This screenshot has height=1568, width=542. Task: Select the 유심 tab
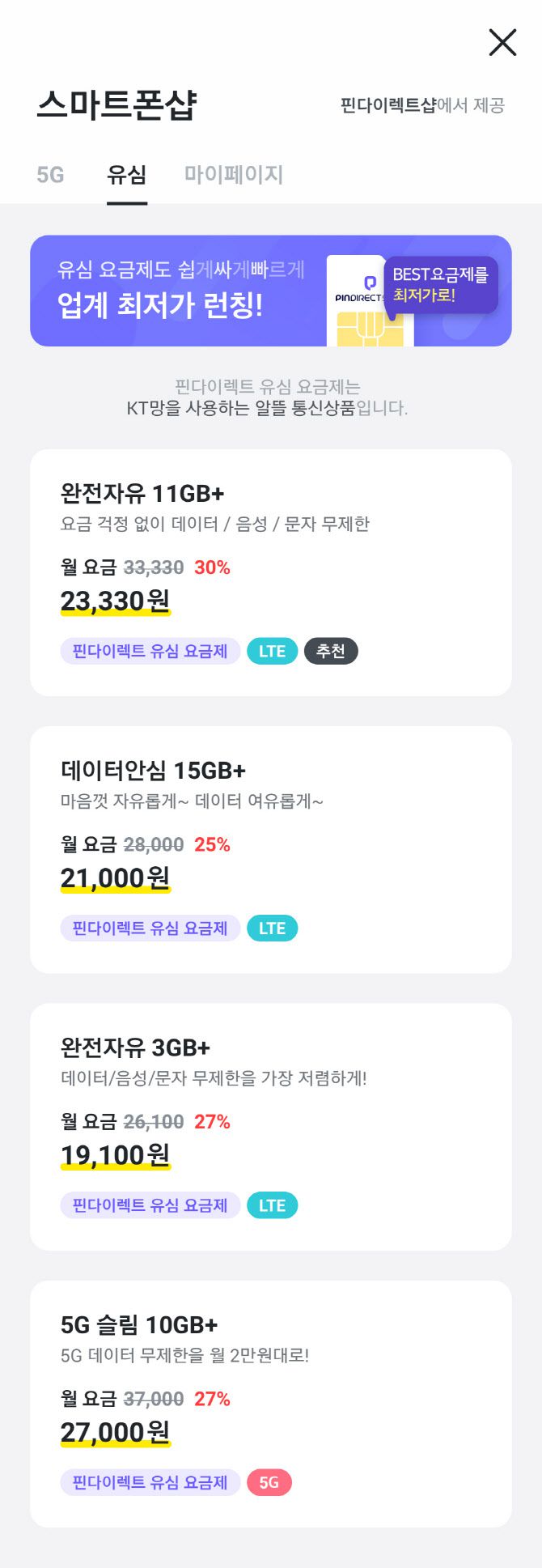[x=127, y=175]
